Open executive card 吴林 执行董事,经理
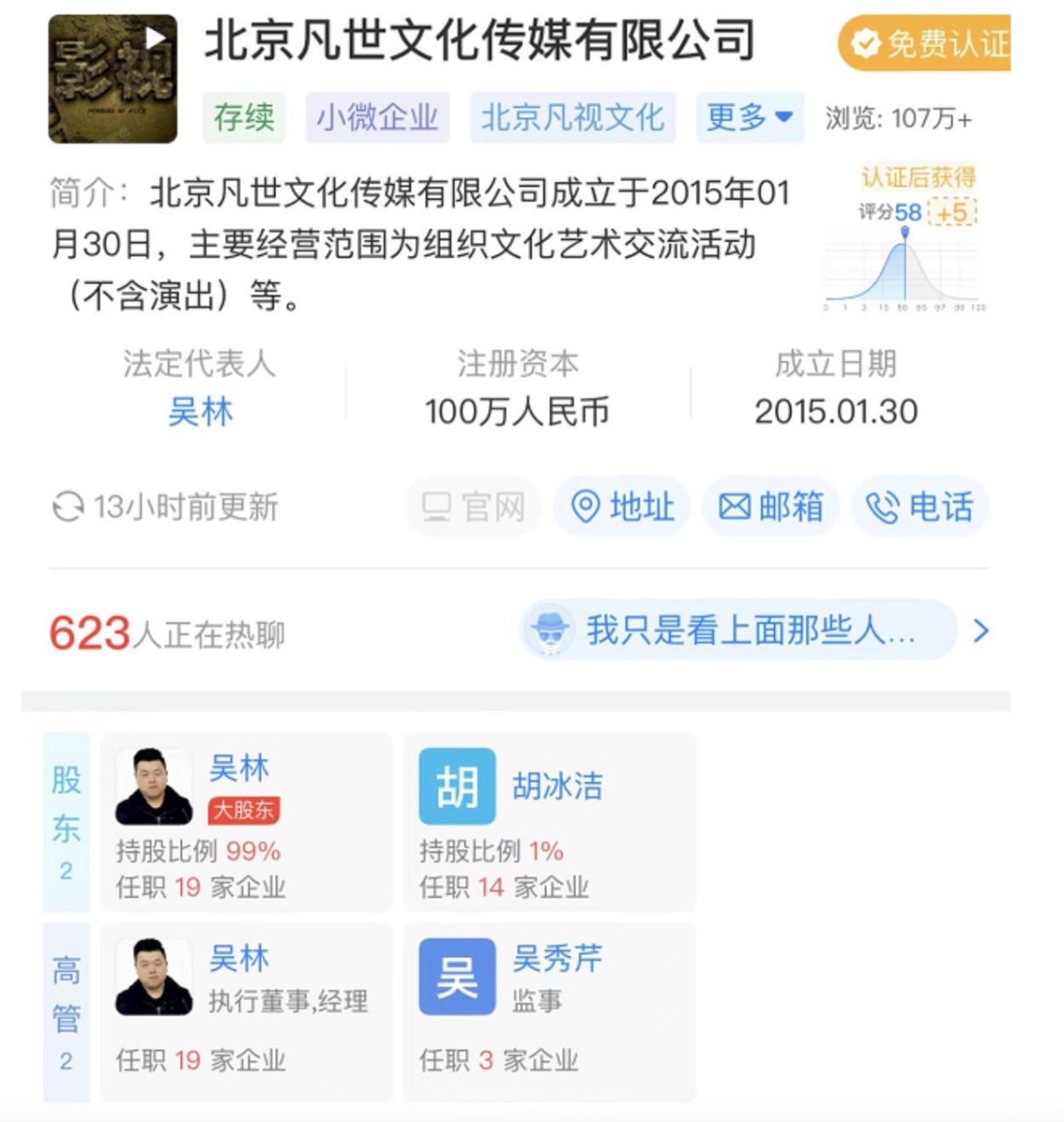The width and height of the screenshot is (1064, 1122). tap(246, 1011)
